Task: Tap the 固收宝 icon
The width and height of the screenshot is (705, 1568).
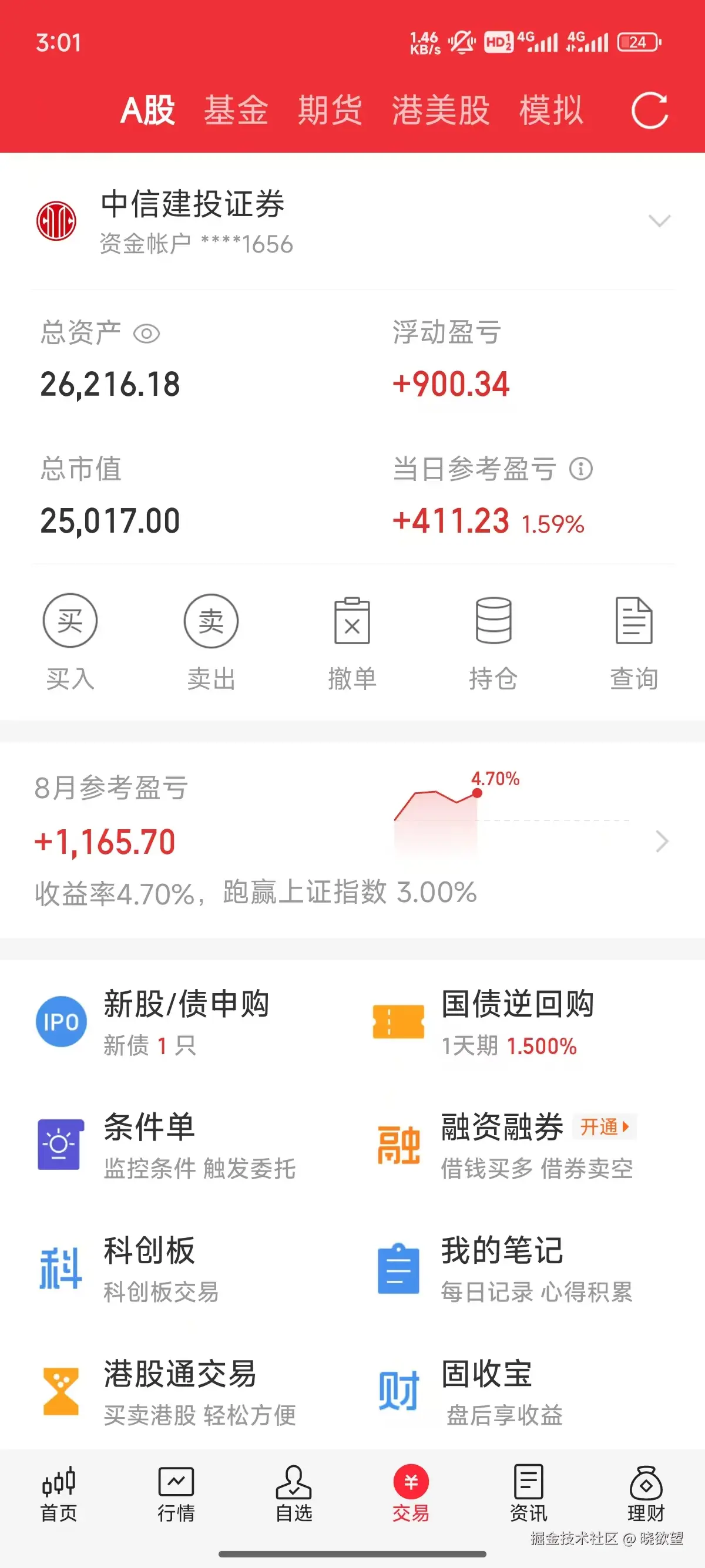Action: tap(398, 1391)
